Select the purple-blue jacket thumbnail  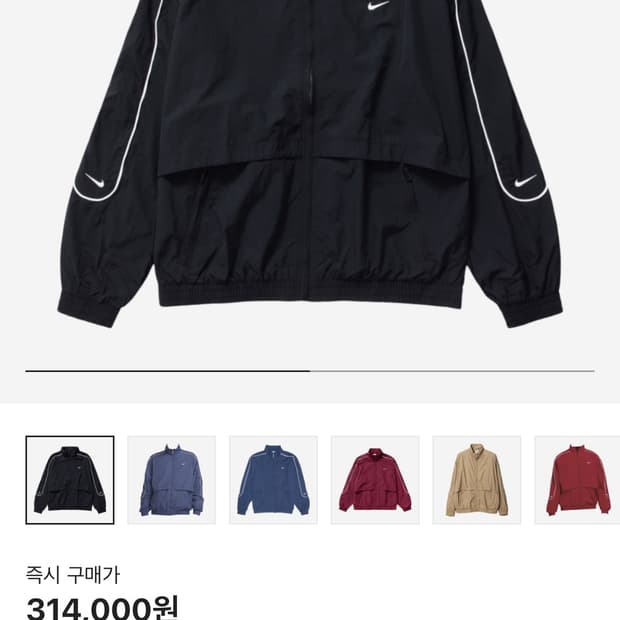pyautogui.click(x=172, y=480)
